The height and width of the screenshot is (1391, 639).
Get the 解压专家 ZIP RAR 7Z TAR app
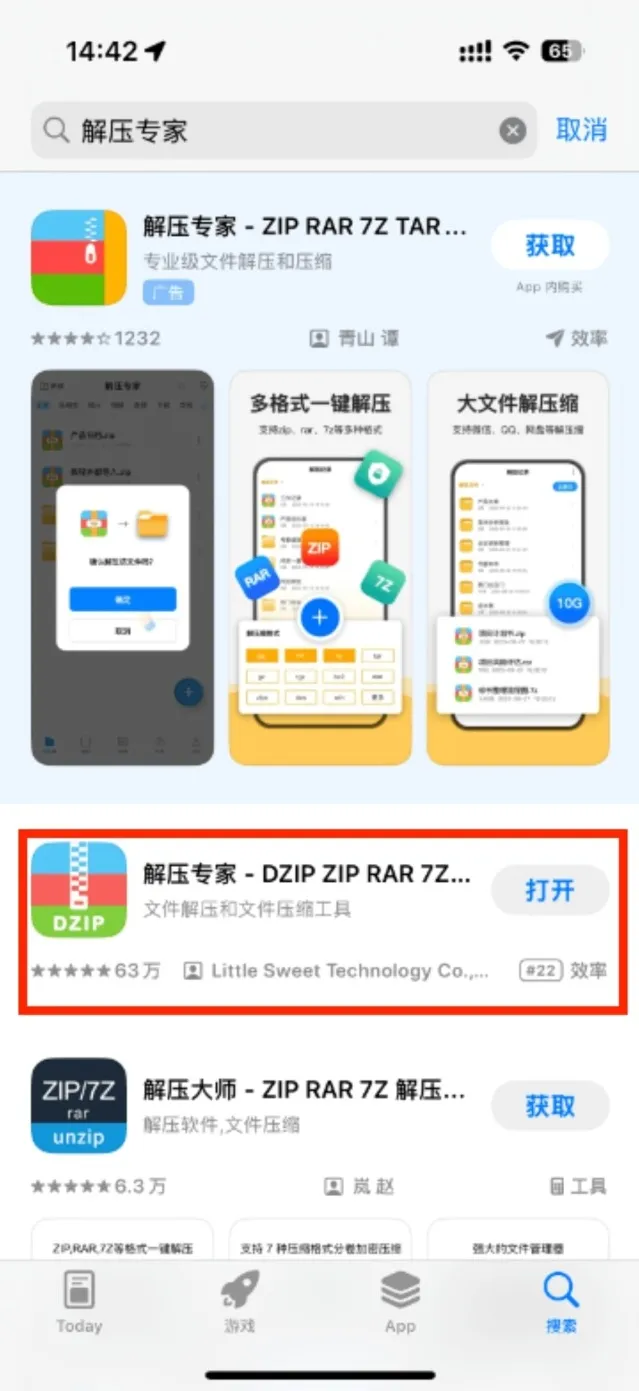tap(550, 246)
